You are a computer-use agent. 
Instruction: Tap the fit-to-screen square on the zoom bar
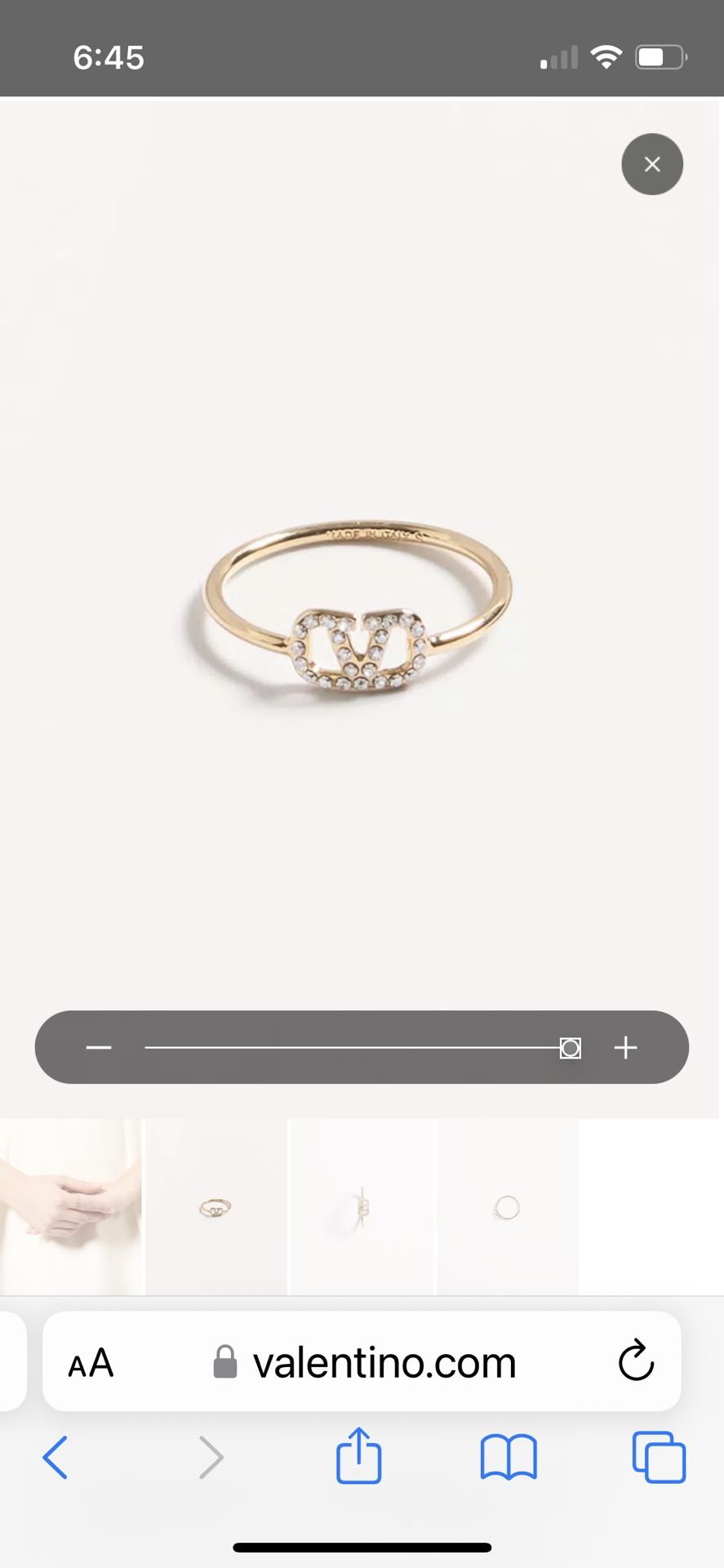[x=571, y=1047]
